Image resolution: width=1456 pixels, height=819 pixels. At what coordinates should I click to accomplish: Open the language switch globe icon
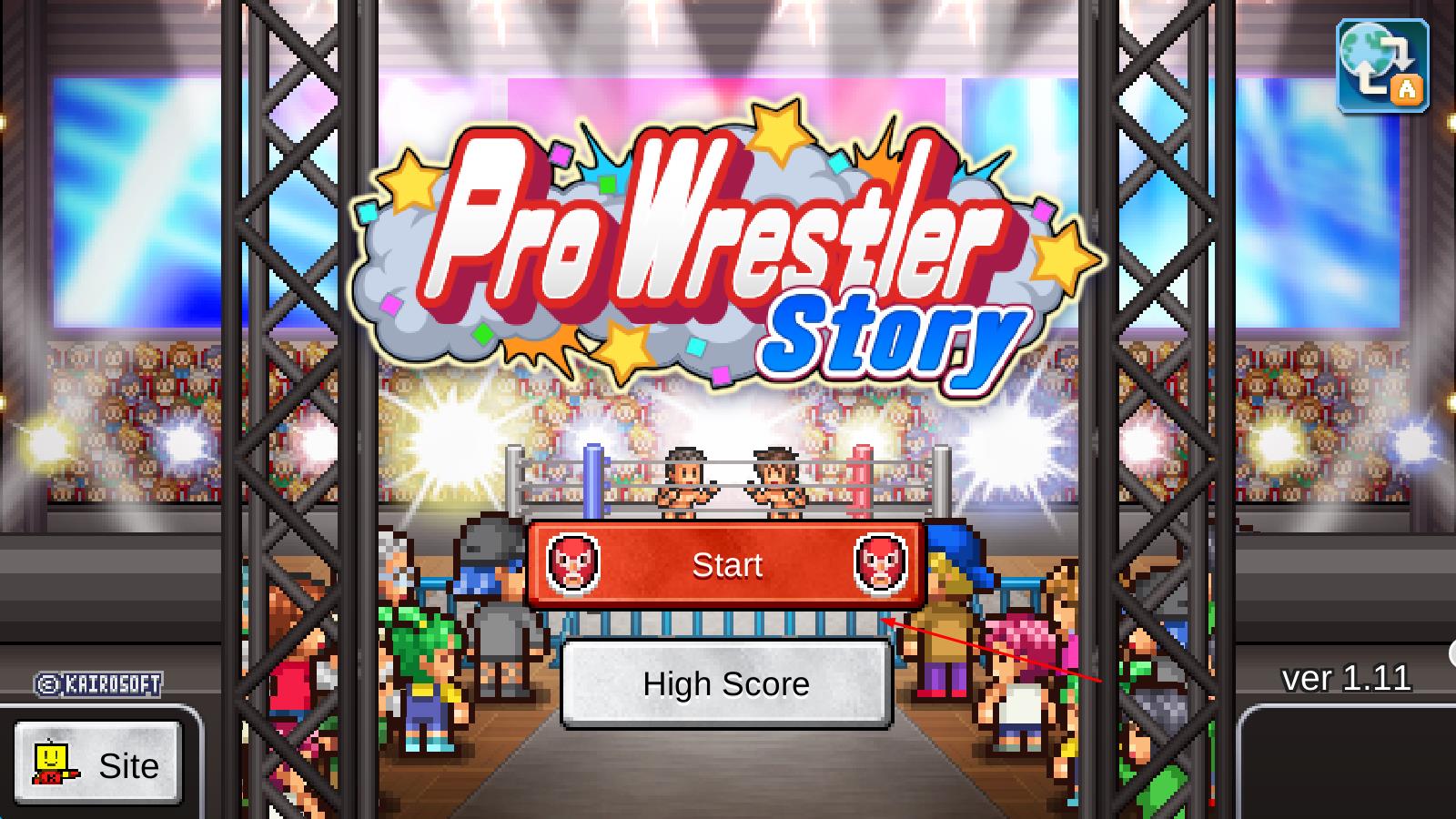click(1381, 66)
